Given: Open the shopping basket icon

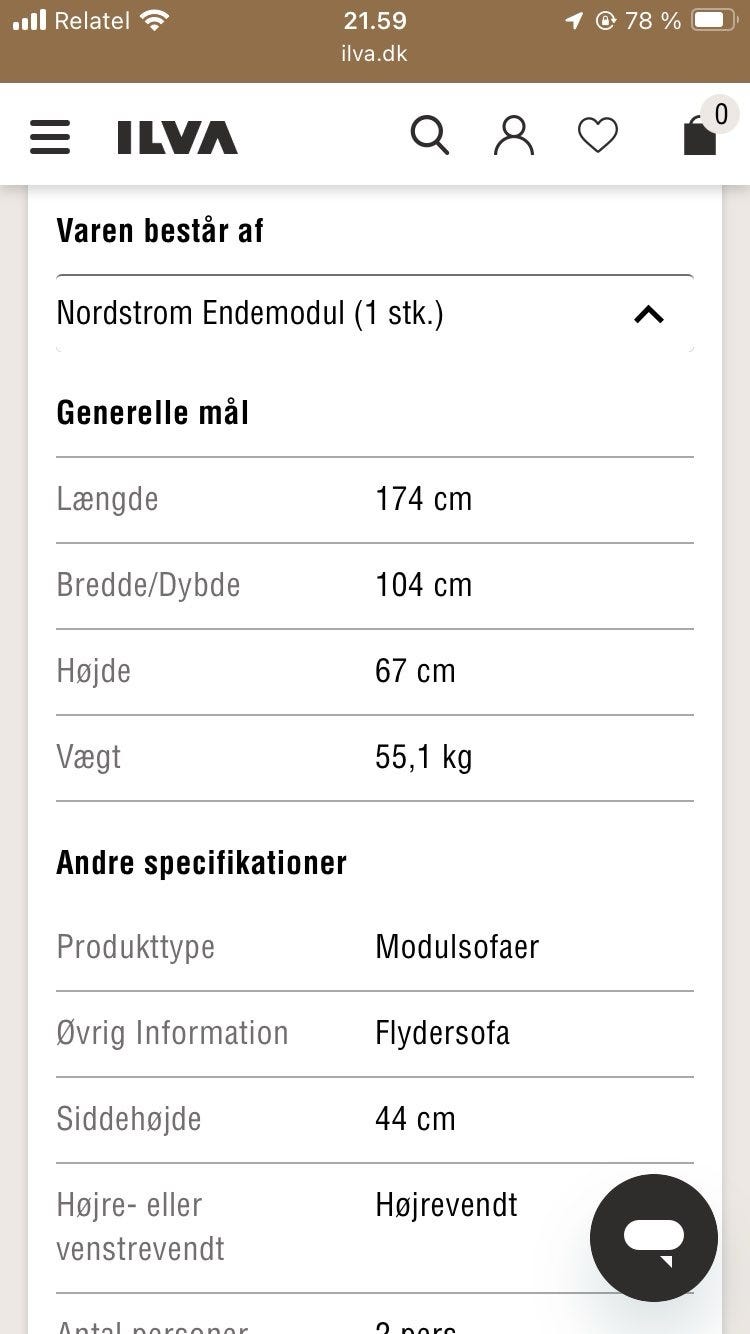Looking at the screenshot, I should [698, 139].
